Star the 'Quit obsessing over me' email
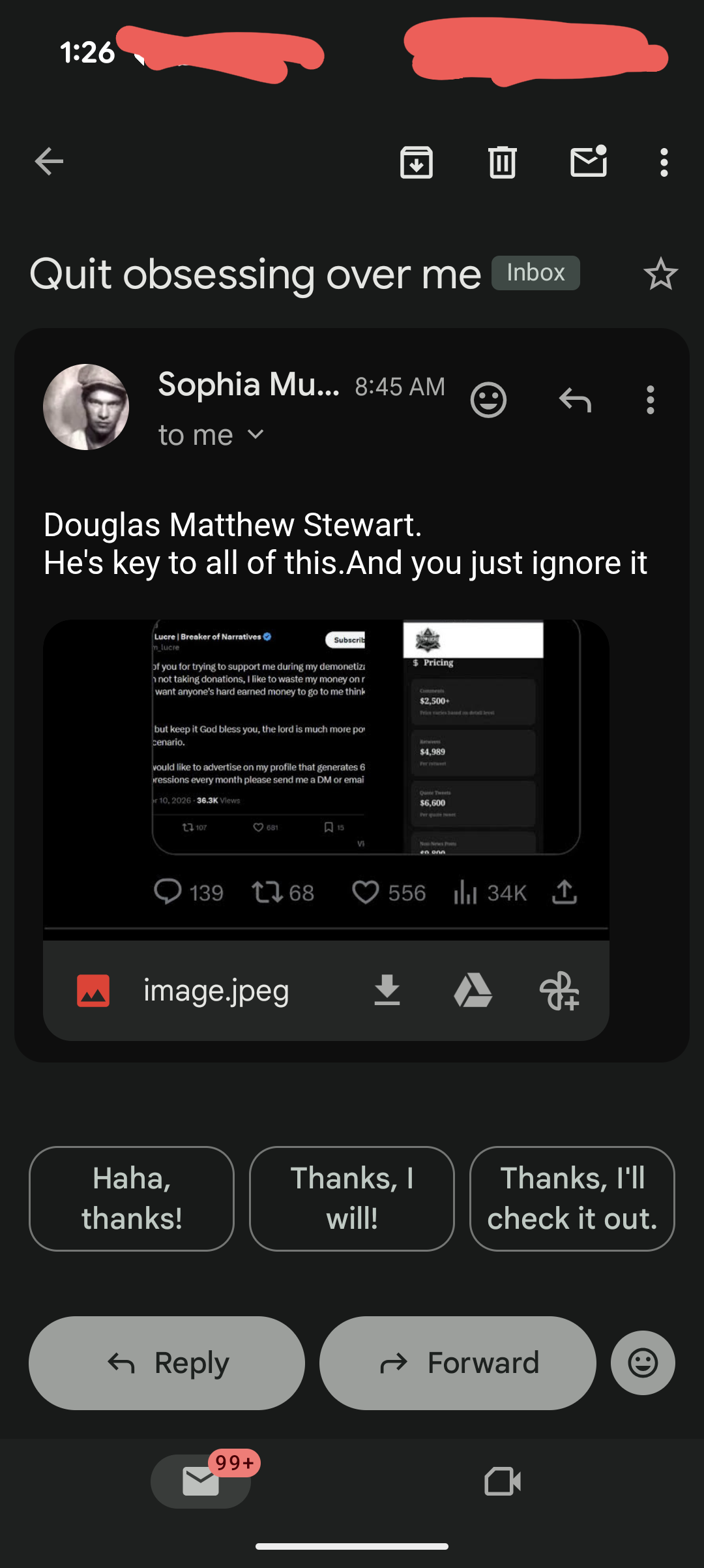This screenshot has width=704, height=1568. tap(660, 274)
